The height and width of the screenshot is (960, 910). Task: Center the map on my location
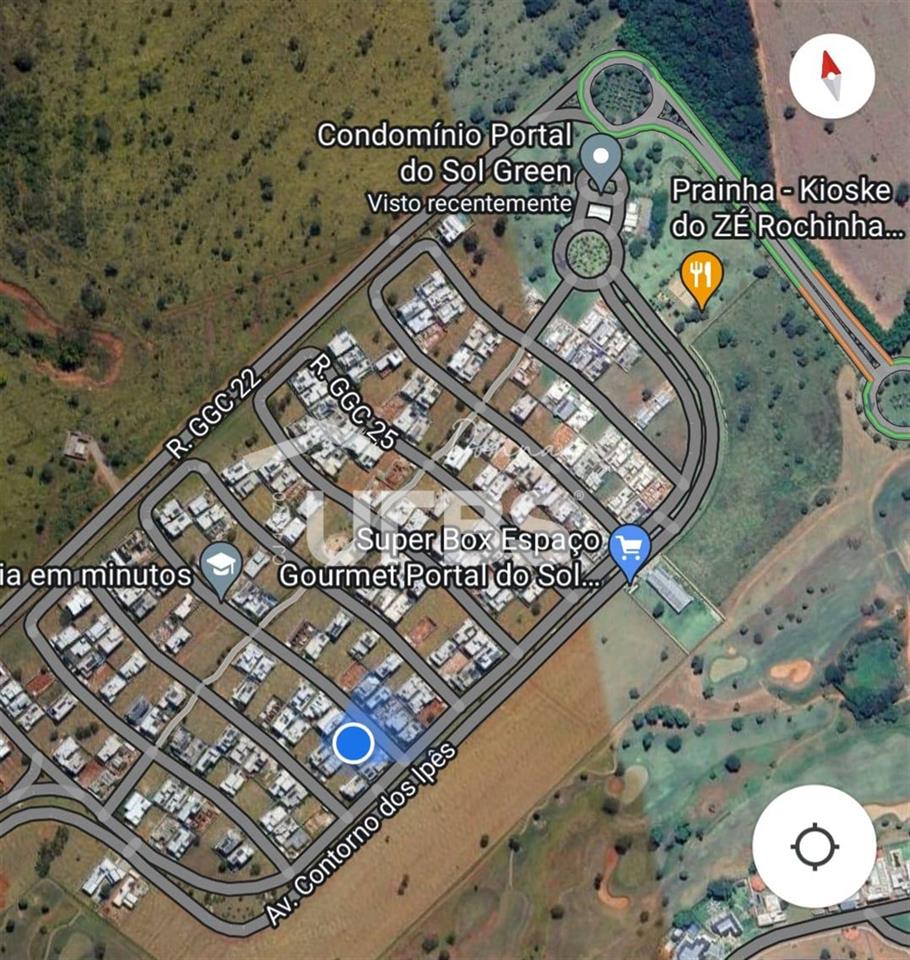(814, 847)
